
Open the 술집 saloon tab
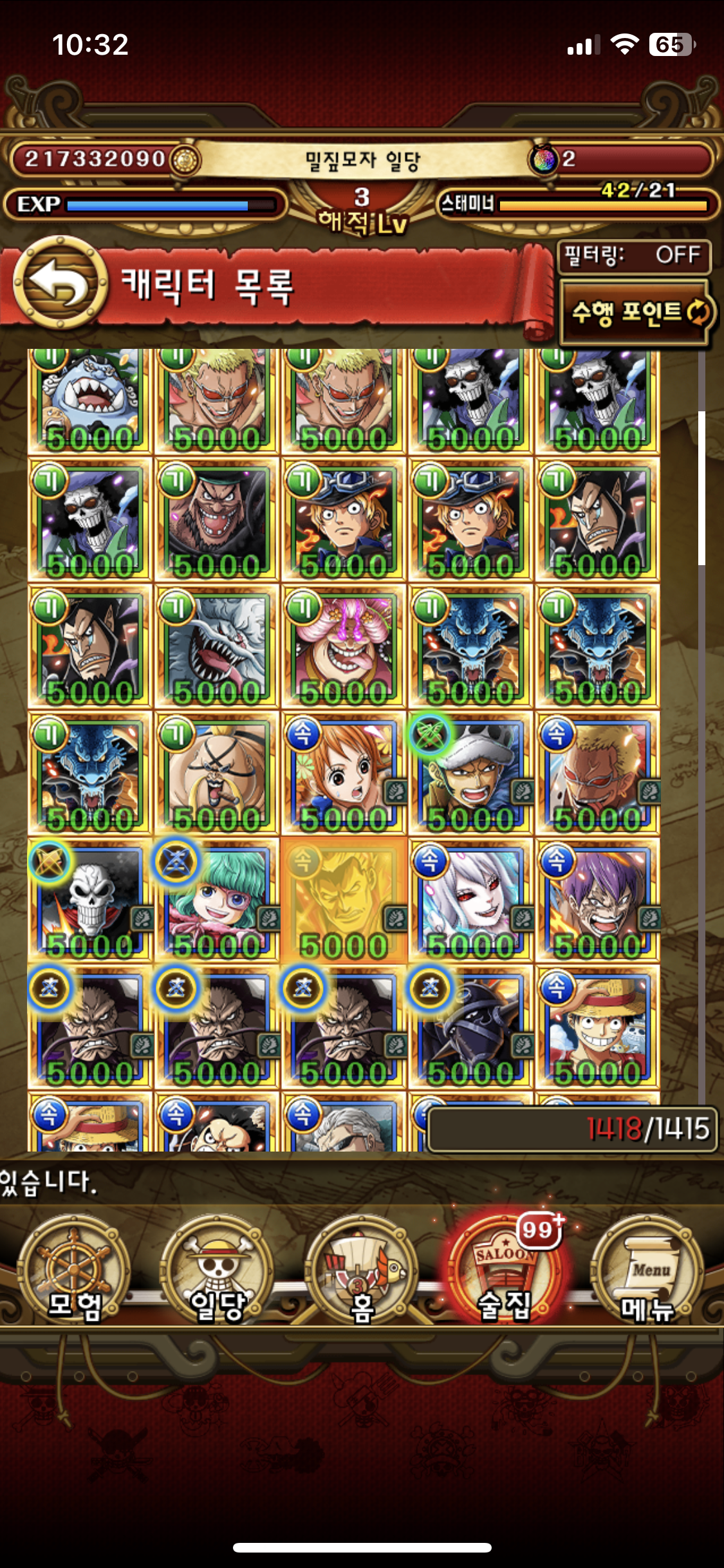pyautogui.click(x=505, y=1271)
